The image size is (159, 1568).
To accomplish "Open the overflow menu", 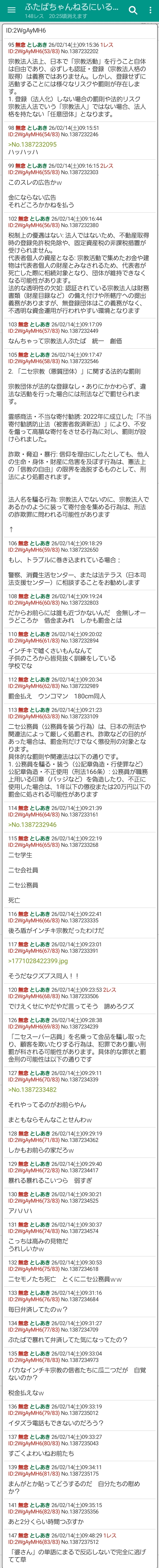I will click(151, 10).
